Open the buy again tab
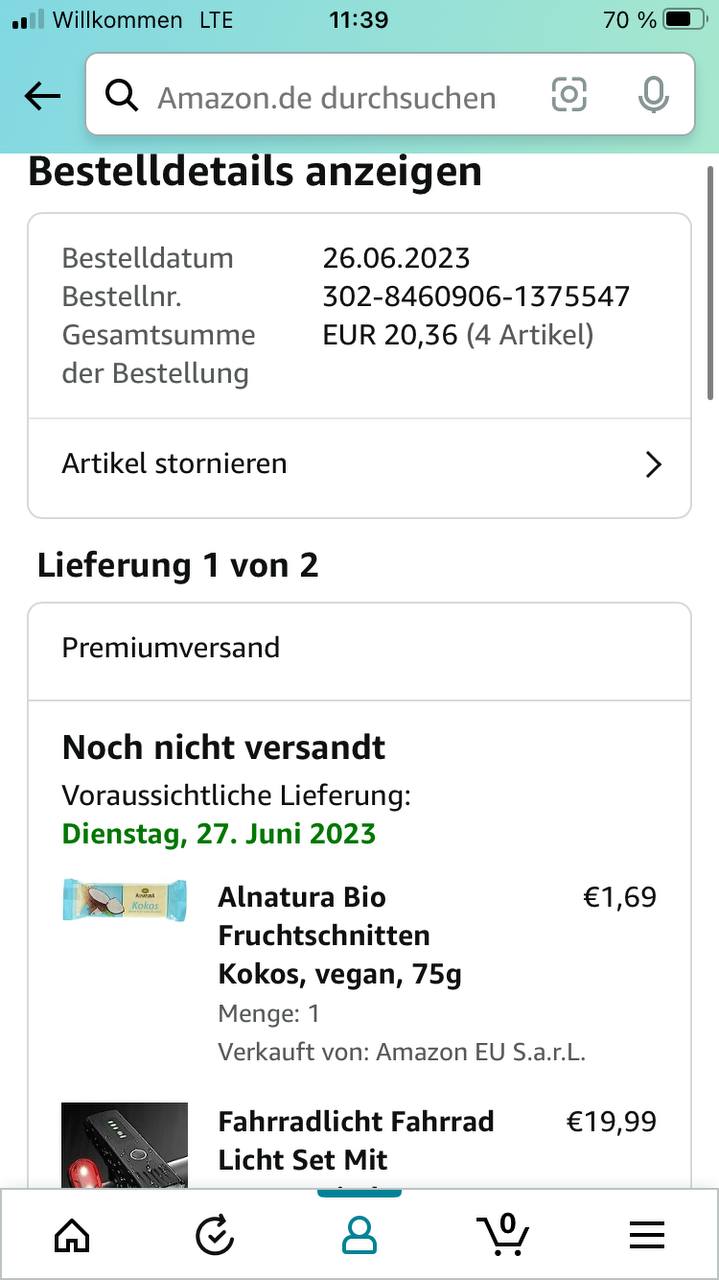Image resolution: width=719 pixels, height=1280 pixels. point(215,1236)
